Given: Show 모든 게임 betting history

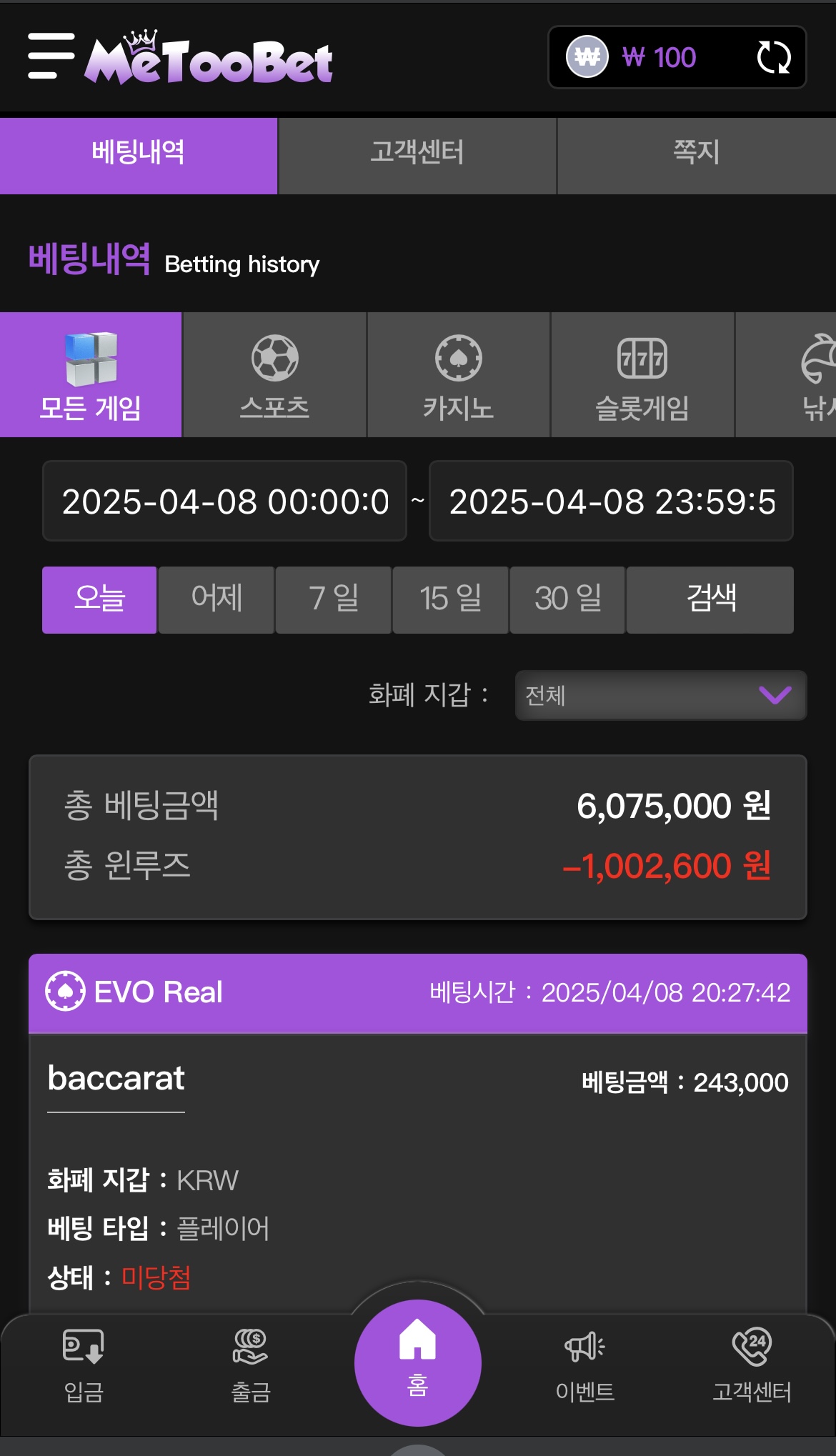Looking at the screenshot, I should 91,374.
